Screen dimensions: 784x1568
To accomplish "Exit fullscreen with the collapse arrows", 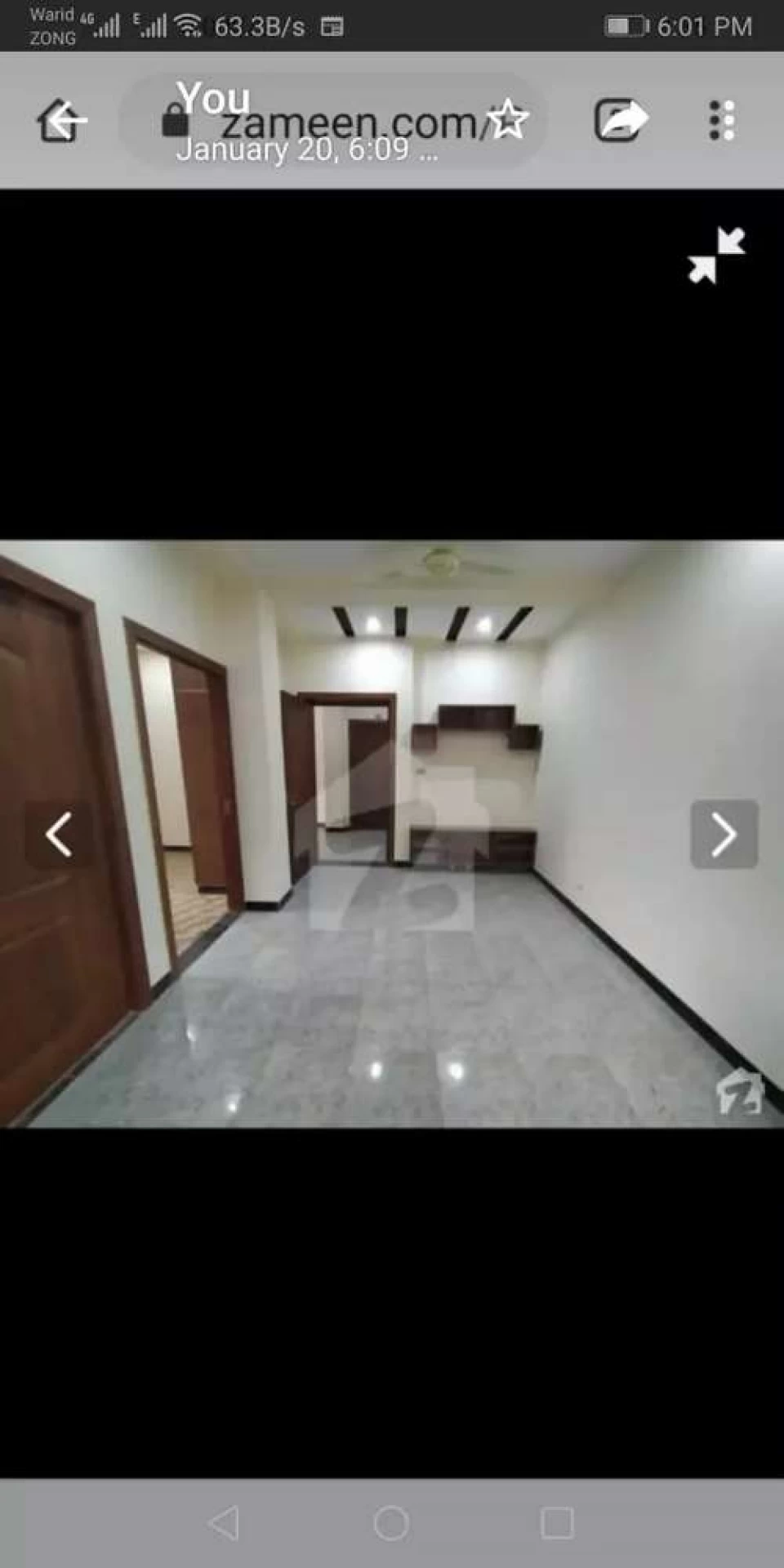I will tap(716, 256).
